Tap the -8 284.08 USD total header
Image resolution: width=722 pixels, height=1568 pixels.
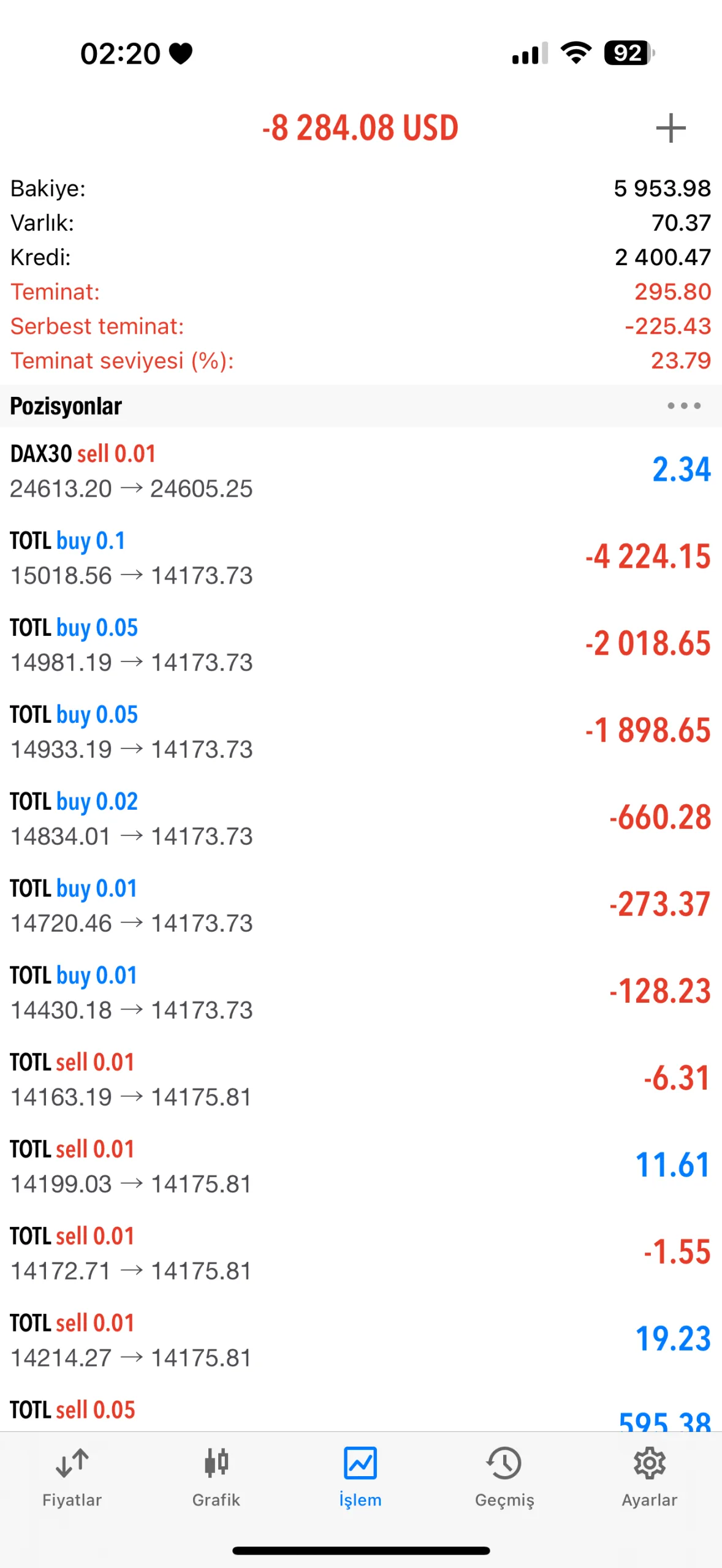point(360,127)
